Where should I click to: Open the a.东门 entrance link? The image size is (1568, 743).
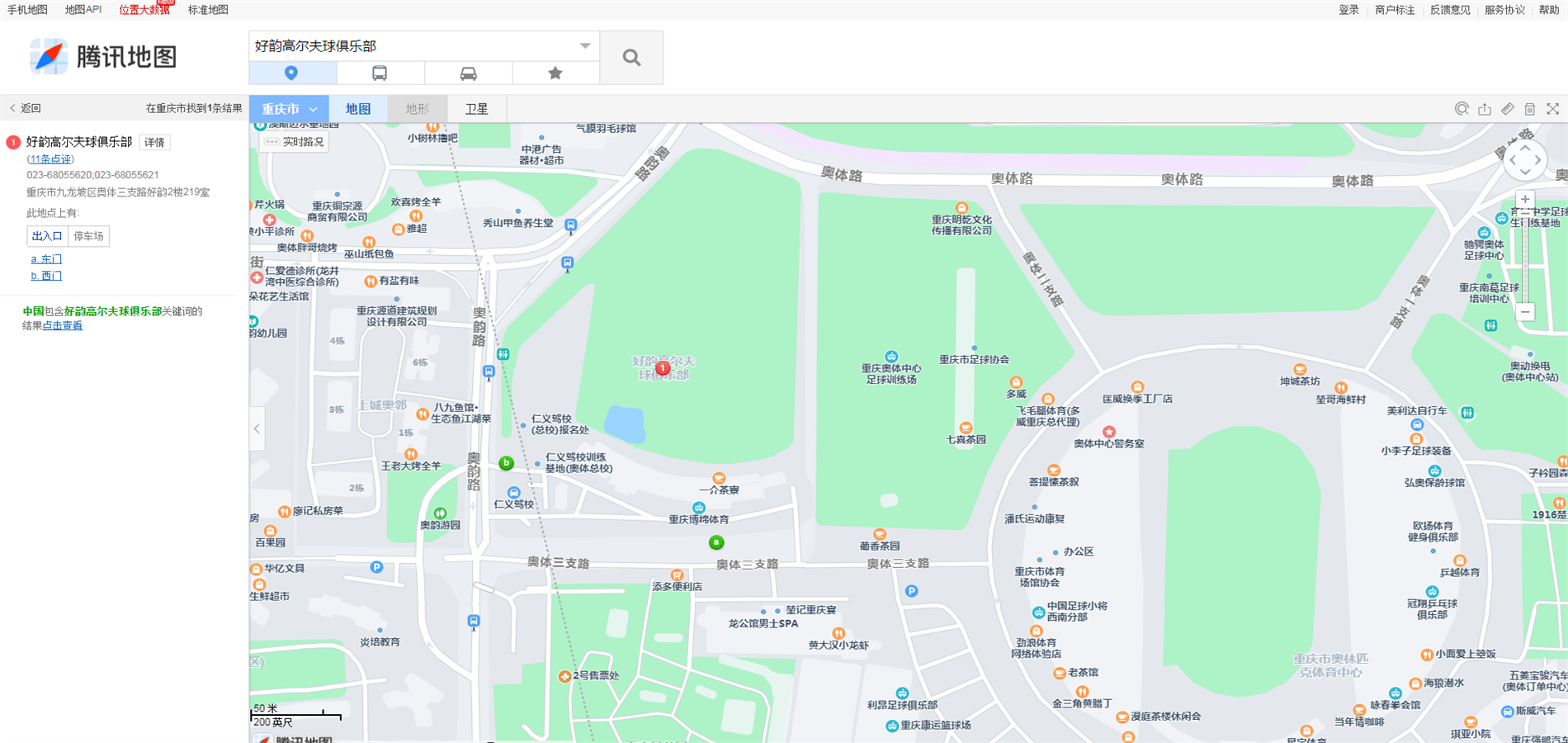46,259
